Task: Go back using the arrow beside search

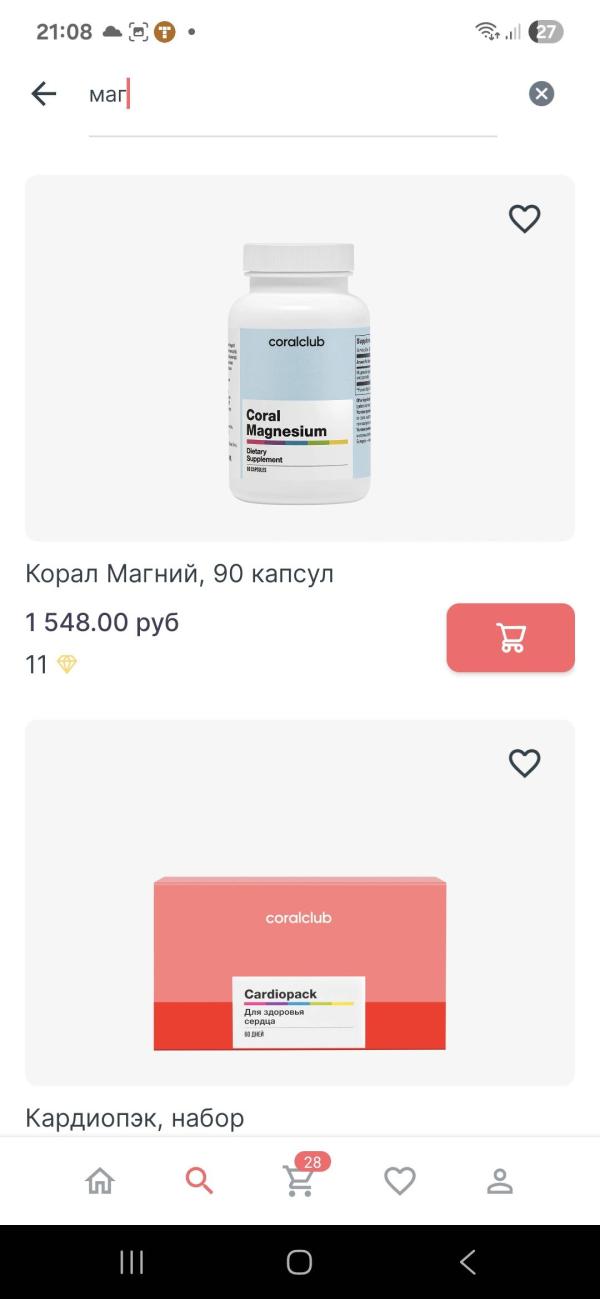Action: 44,94
